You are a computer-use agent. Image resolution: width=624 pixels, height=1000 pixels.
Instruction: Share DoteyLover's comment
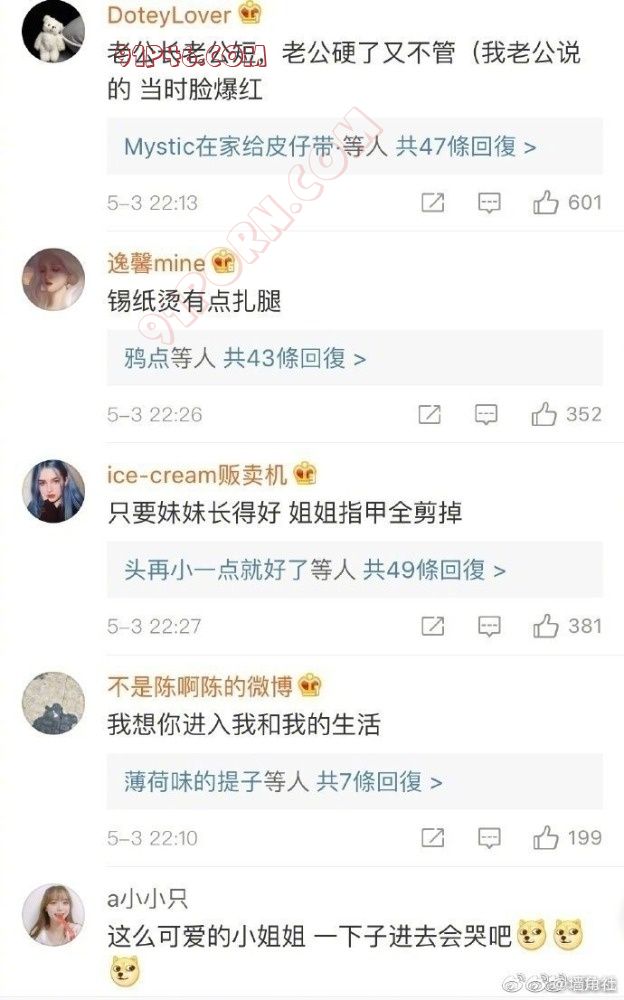click(432, 203)
